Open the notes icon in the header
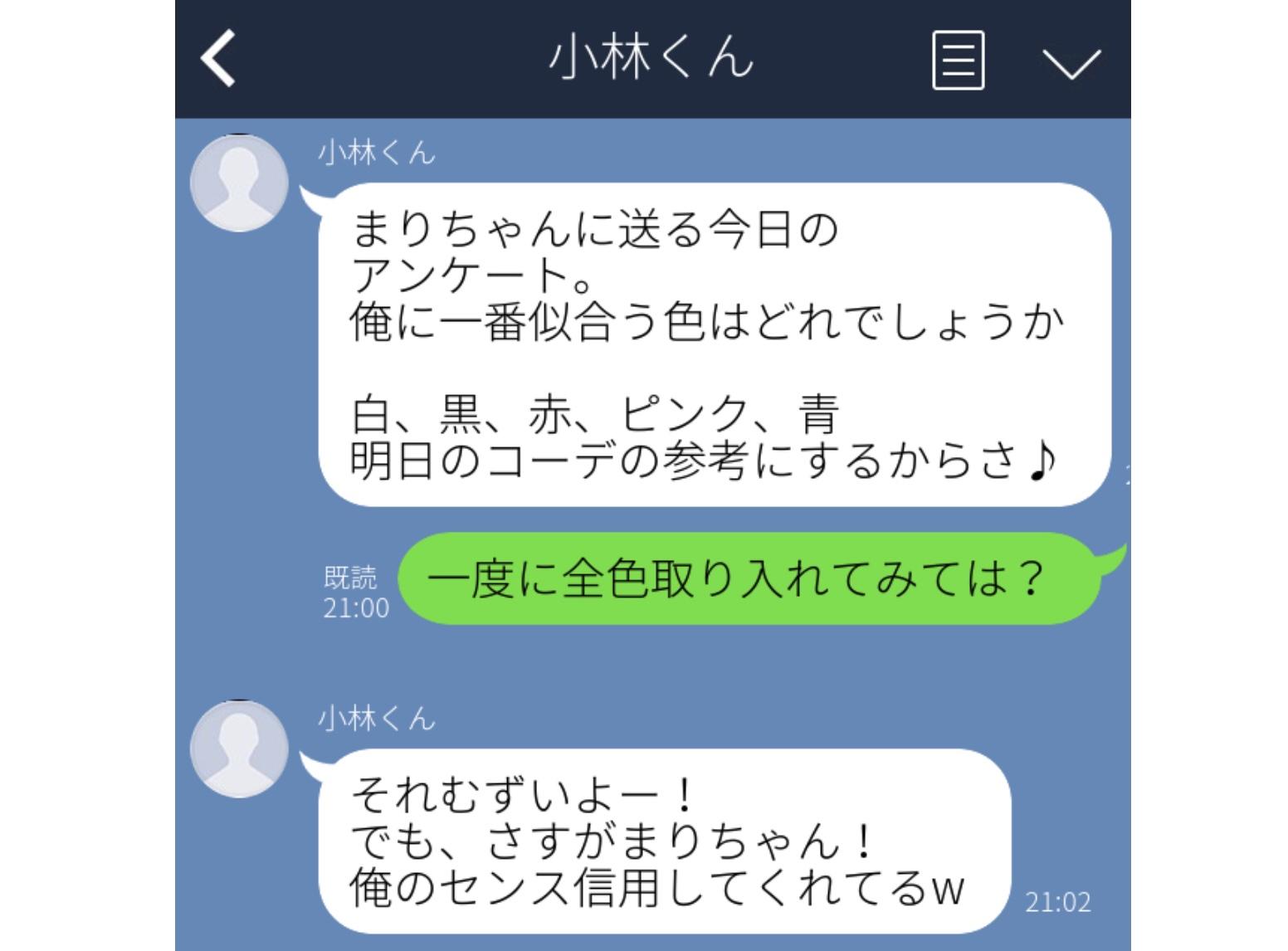Image resolution: width=1288 pixels, height=951 pixels. 958,60
